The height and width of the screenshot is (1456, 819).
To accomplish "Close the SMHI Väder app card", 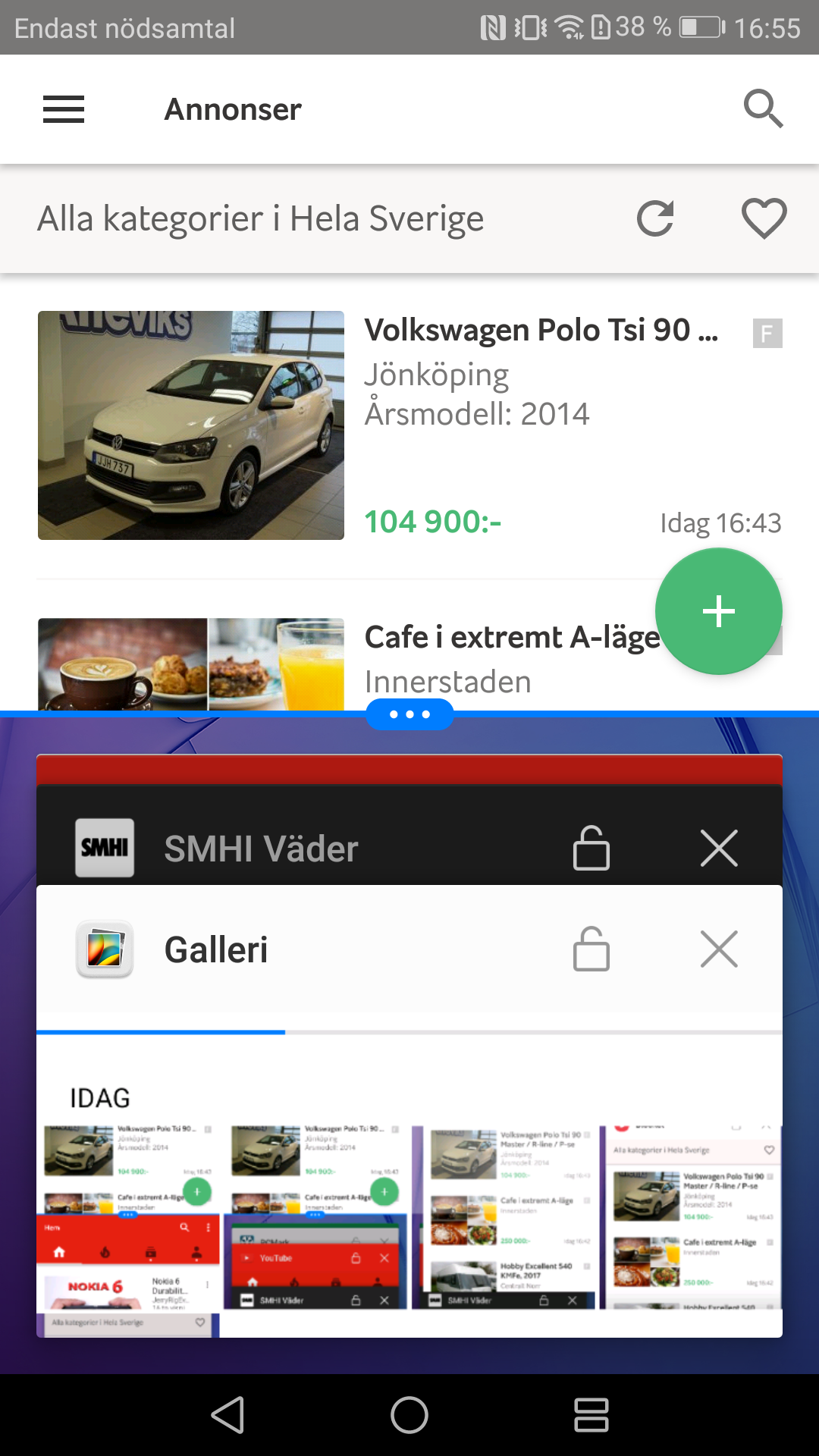I will point(719,848).
